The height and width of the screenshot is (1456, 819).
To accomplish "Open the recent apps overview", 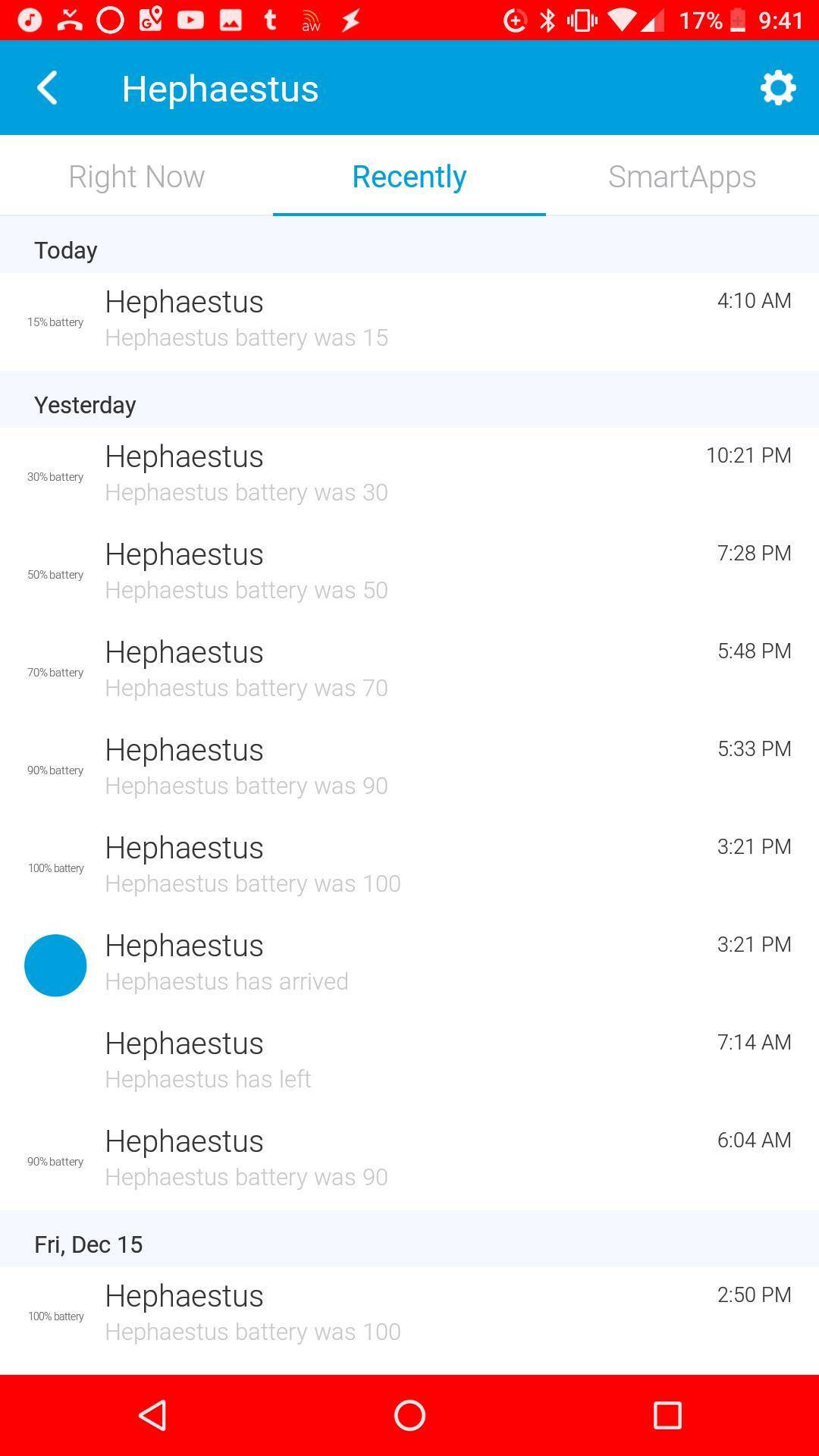I will click(667, 1415).
